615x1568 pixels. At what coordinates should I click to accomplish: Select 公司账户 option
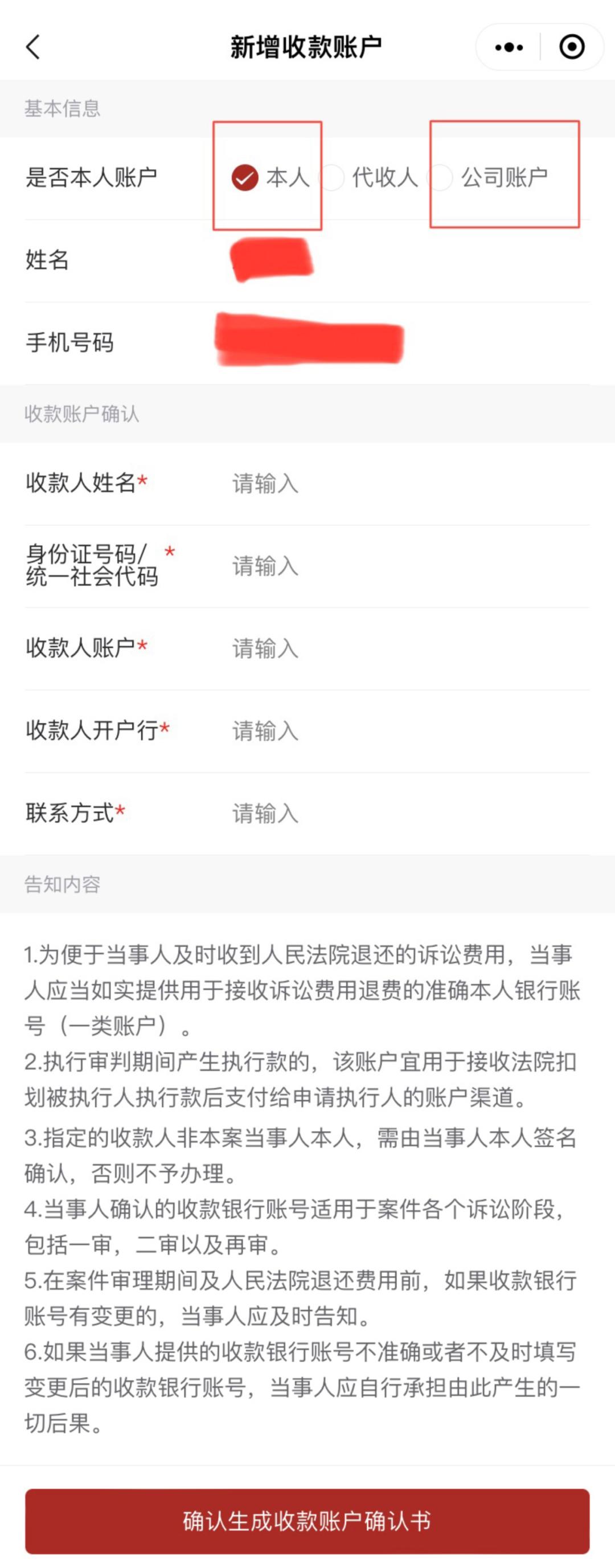point(442,178)
